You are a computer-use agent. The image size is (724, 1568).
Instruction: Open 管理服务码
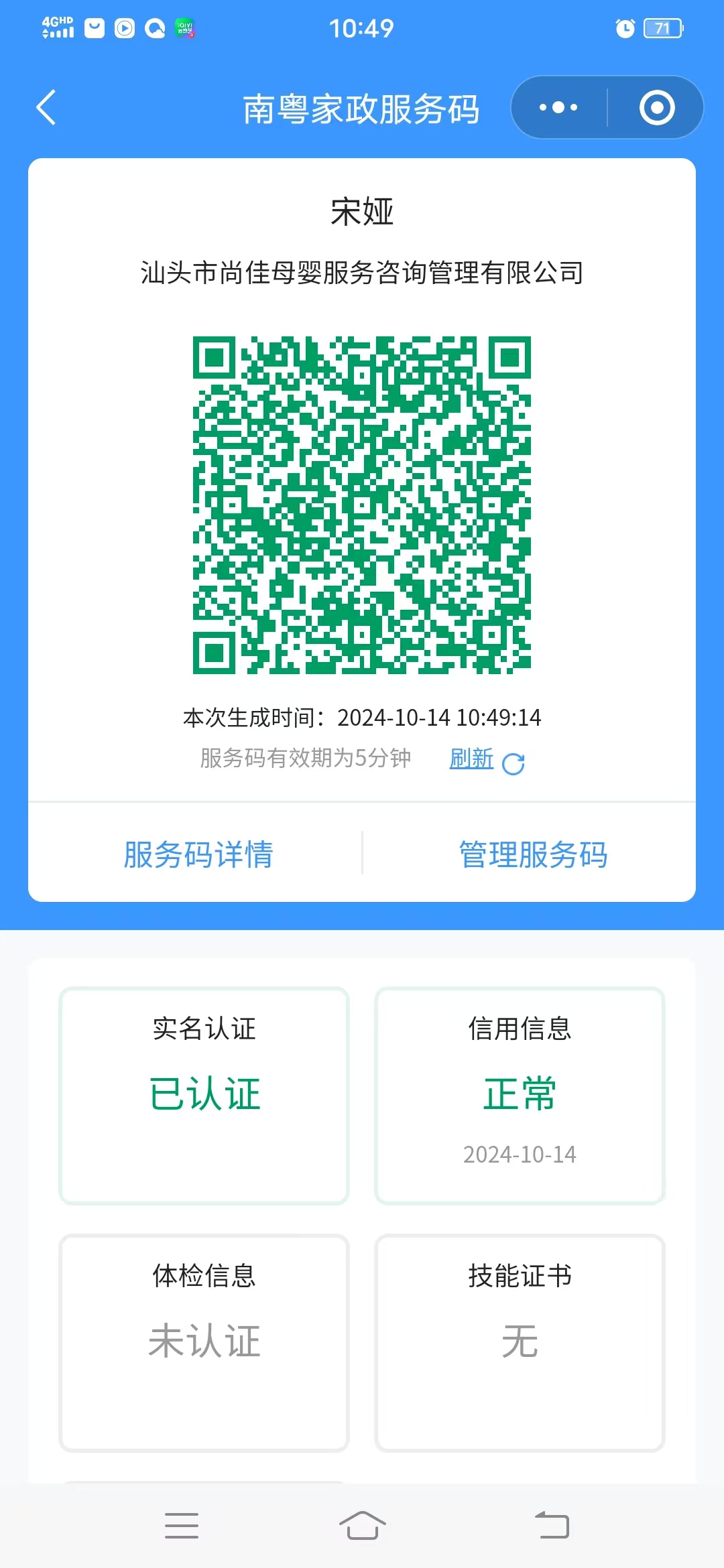coord(533,854)
